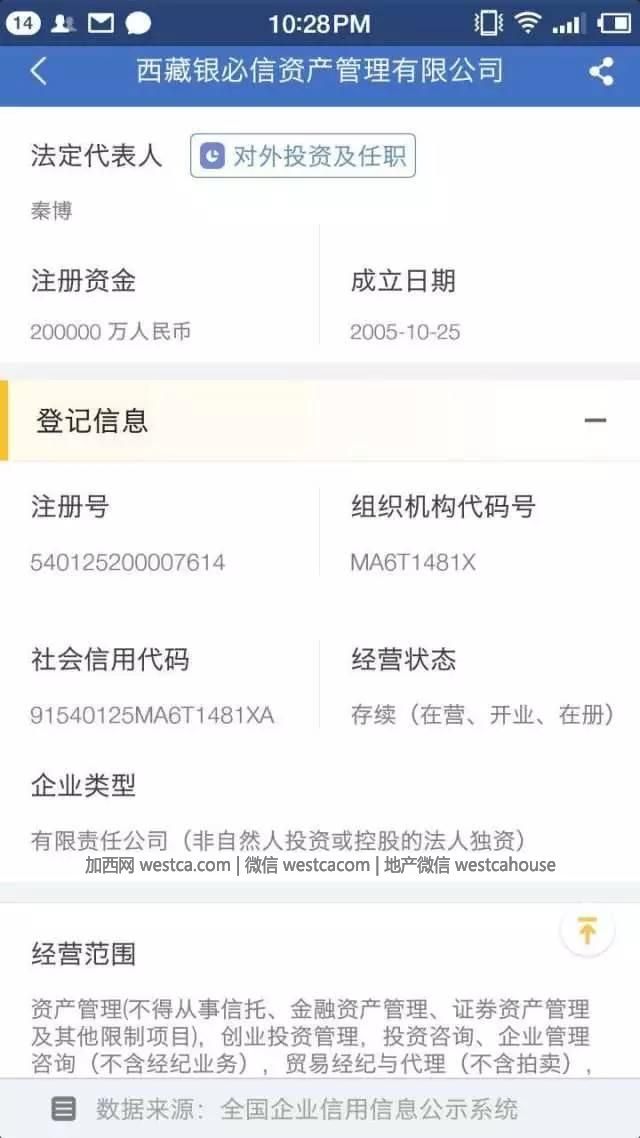
Task: Jump to top with the floating arrow
Action: (x=587, y=931)
